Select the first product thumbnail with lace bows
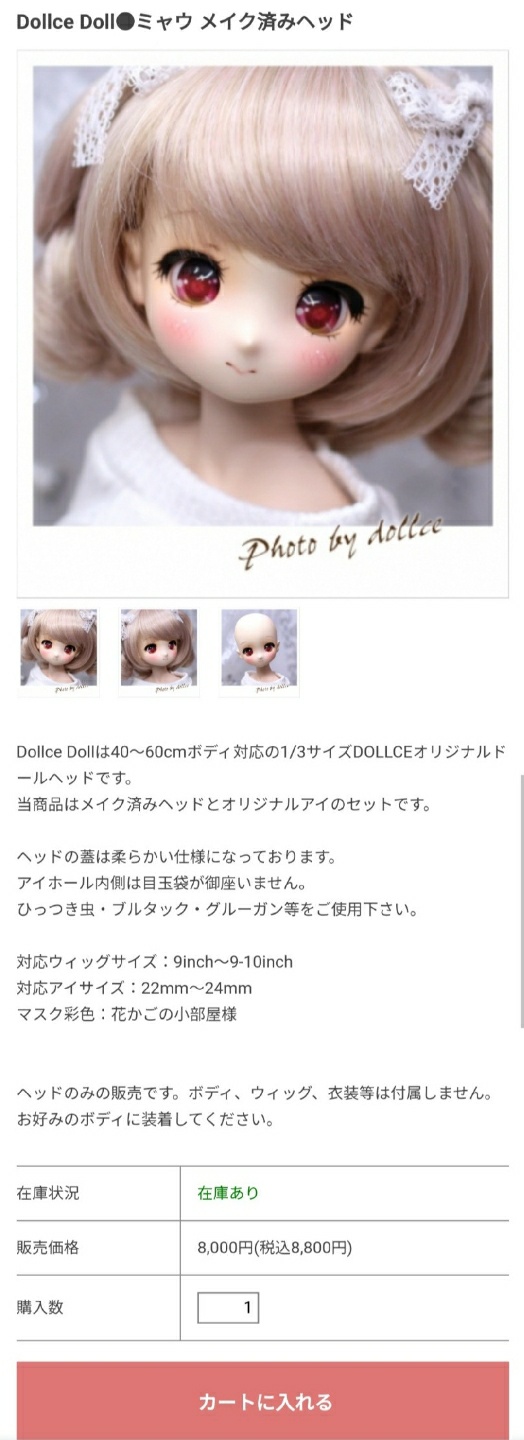This screenshot has width=524, height=1440. (59, 651)
